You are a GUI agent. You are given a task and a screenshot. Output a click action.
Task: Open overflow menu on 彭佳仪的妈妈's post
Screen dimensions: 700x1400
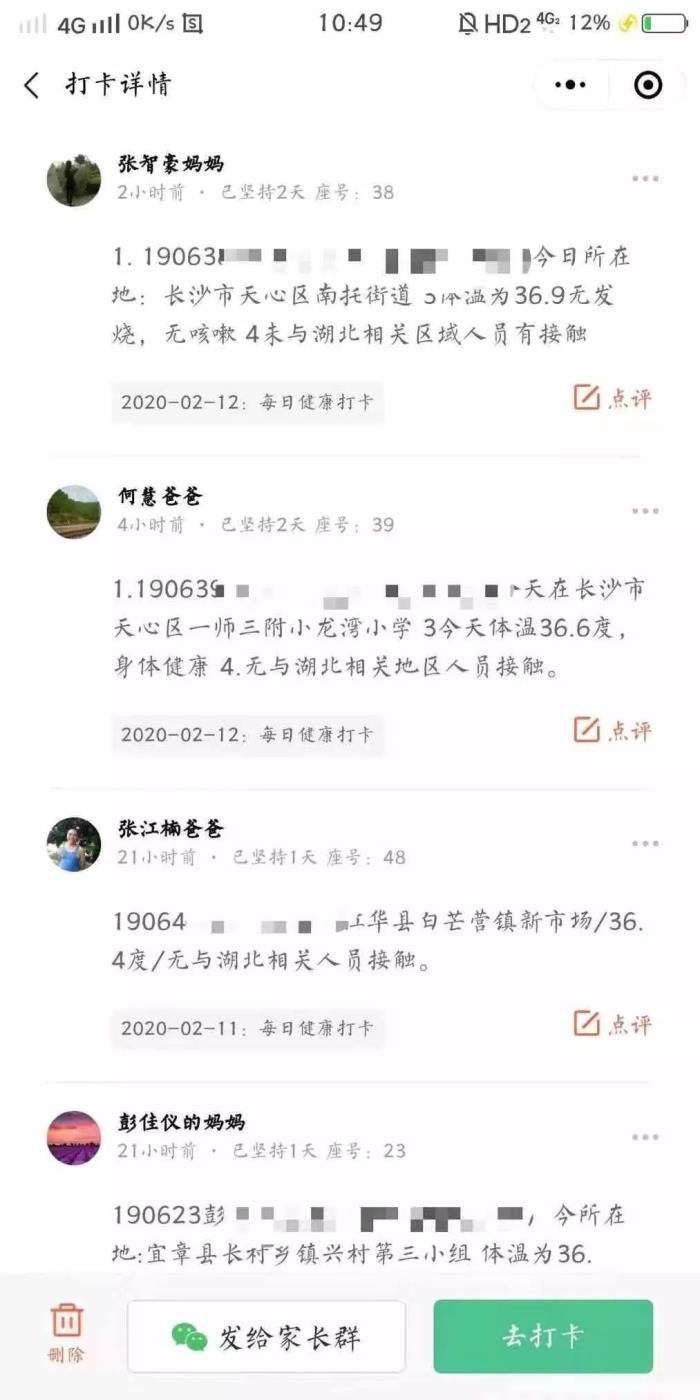[x=645, y=1137]
